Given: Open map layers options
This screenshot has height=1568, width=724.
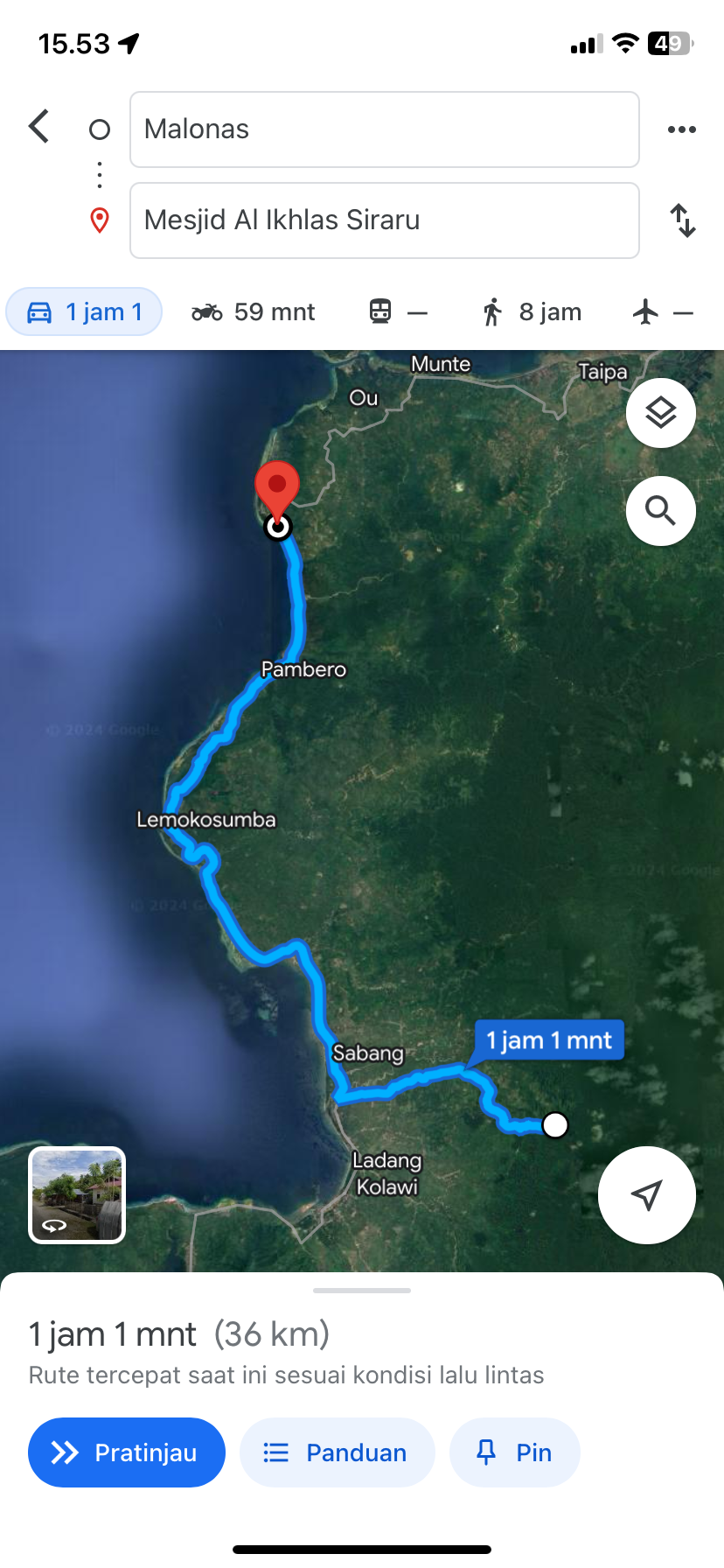Looking at the screenshot, I should pyautogui.click(x=661, y=413).
